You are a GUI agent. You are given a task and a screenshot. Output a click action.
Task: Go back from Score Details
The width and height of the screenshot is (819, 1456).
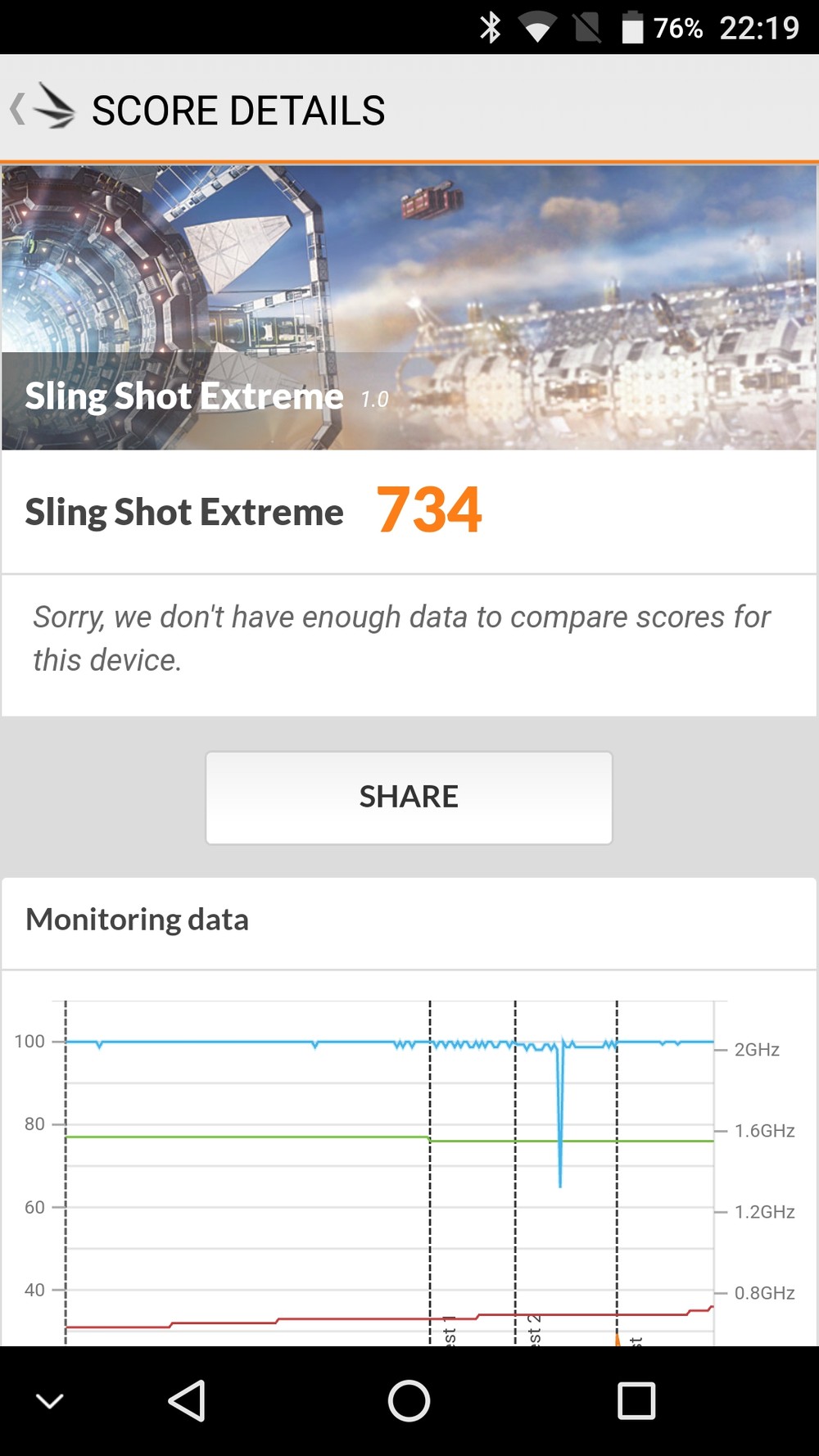41,109
